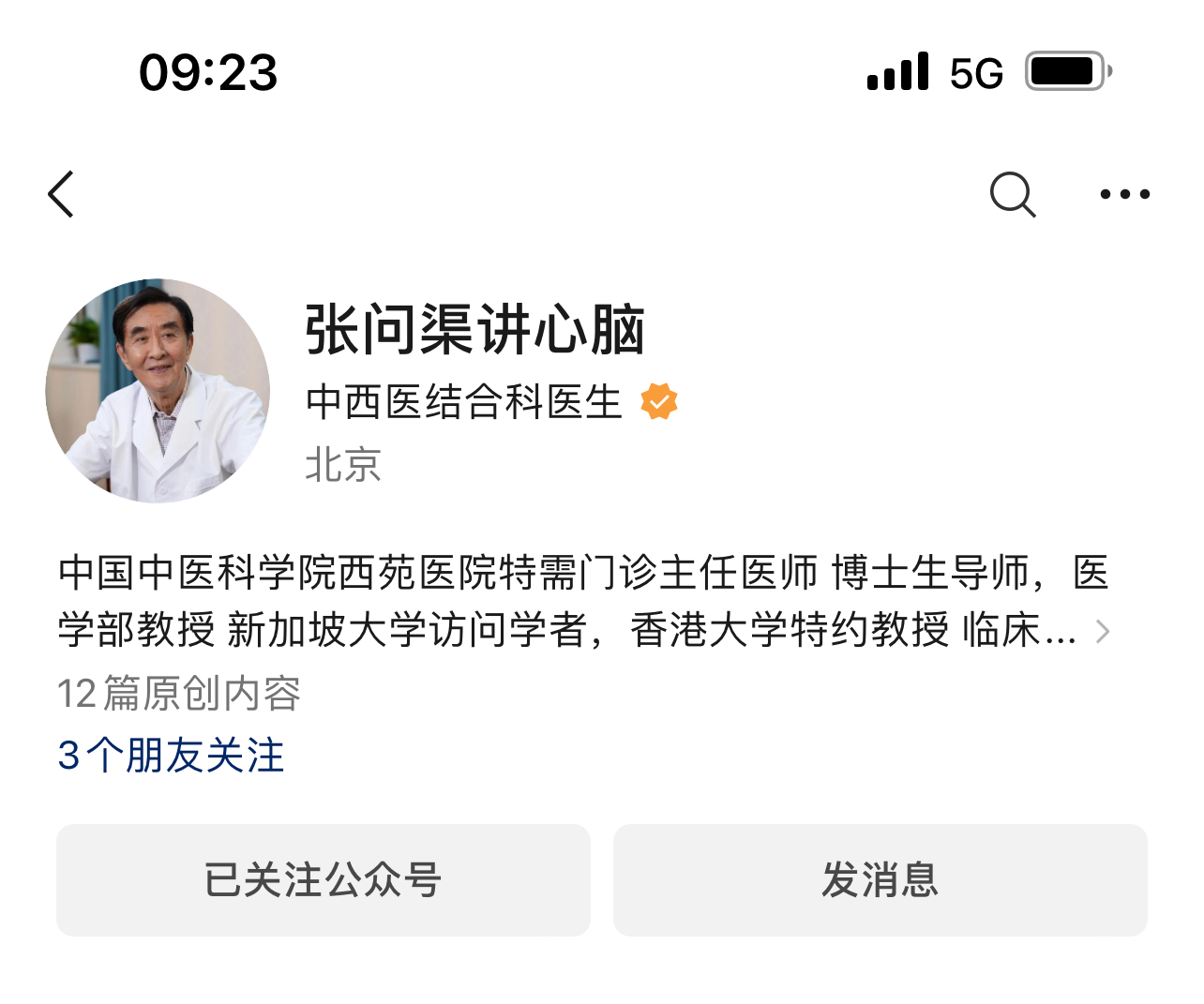Image resolution: width=1204 pixels, height=1004 pixels.
Task: Open the three-dot more options menu
Action: point(1124,195)
